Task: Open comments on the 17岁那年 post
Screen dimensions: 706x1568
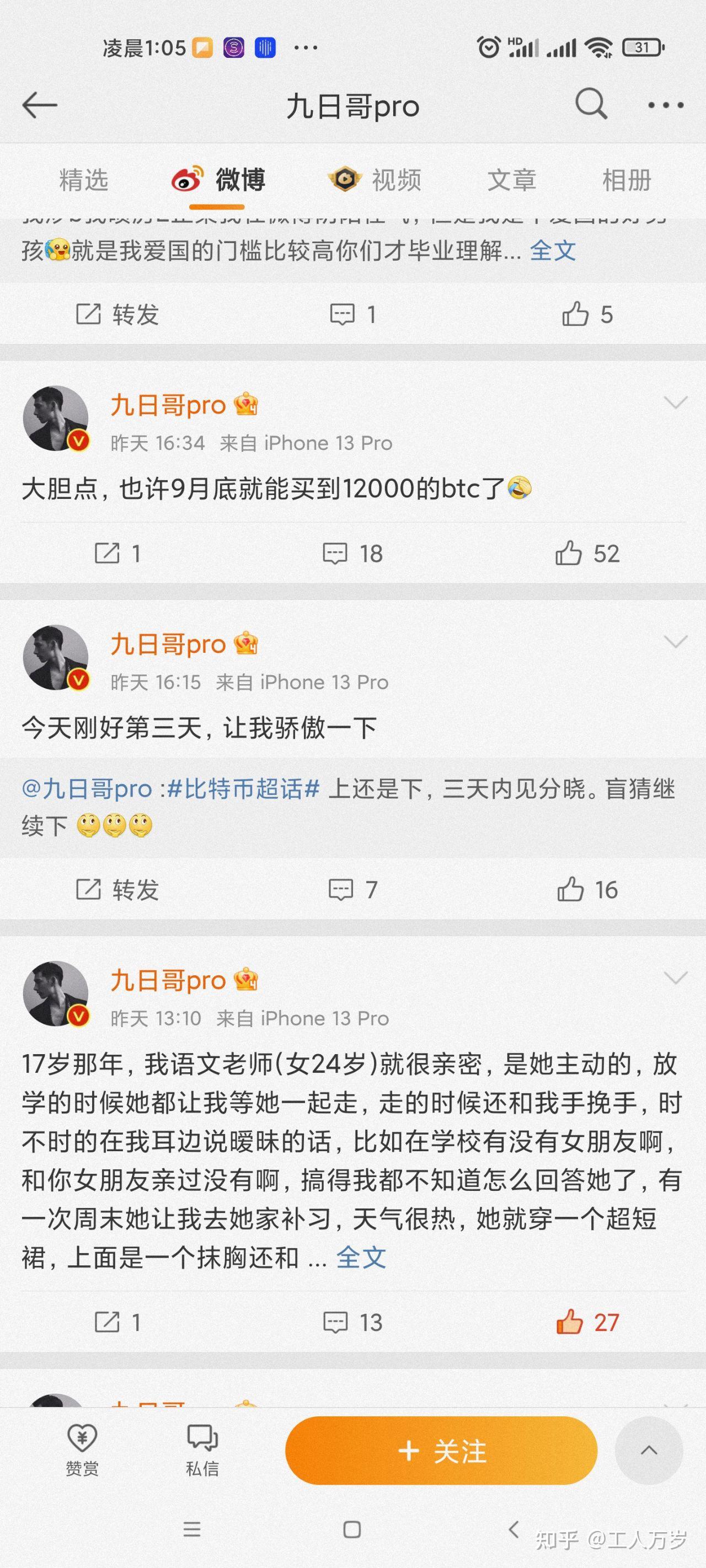Action: click(352, 1322)
